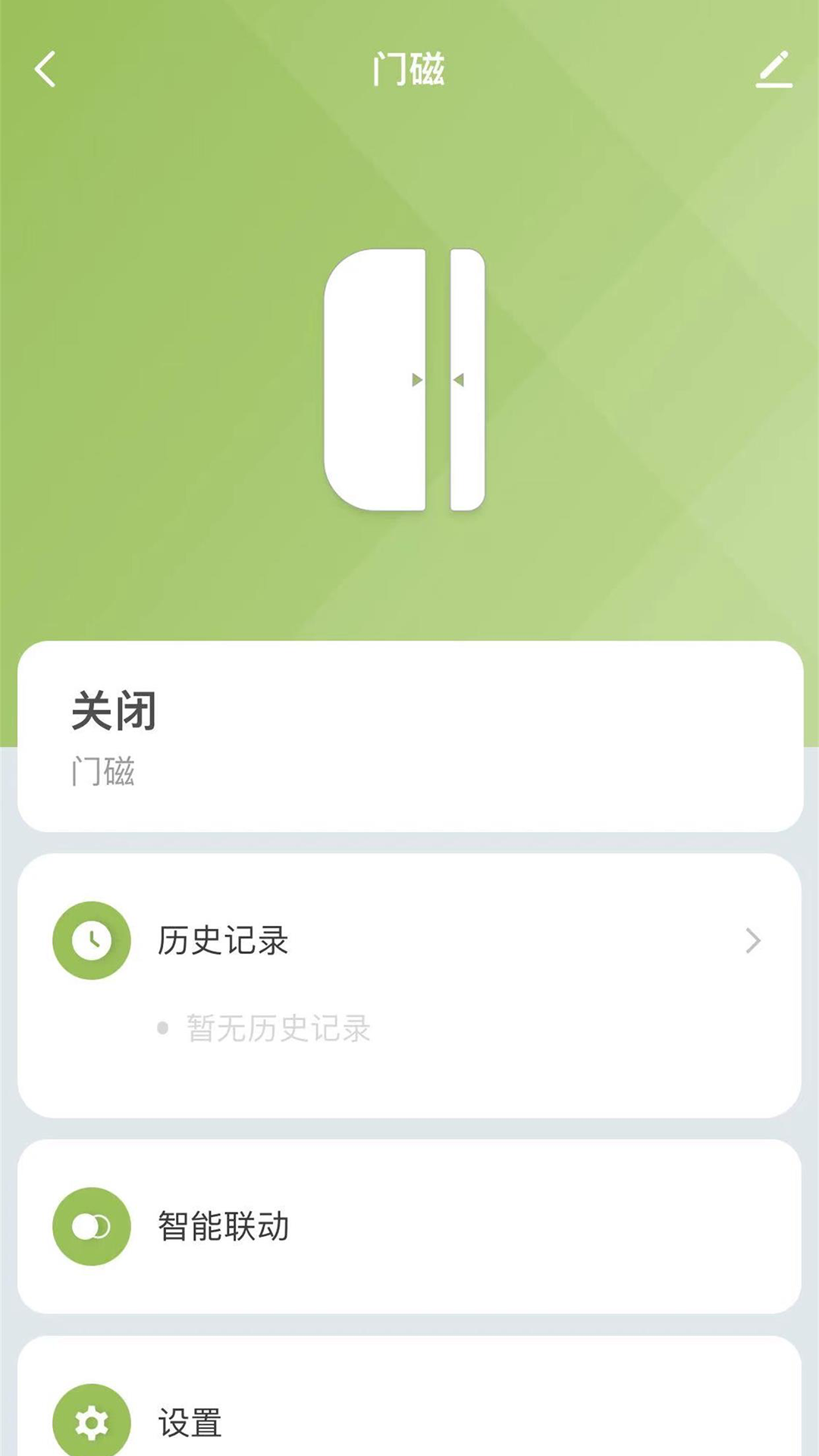This screenshot has height=1456, width=819.
Task: Tap the right door panel of the sensor graphic
Action: coord(464,379)
